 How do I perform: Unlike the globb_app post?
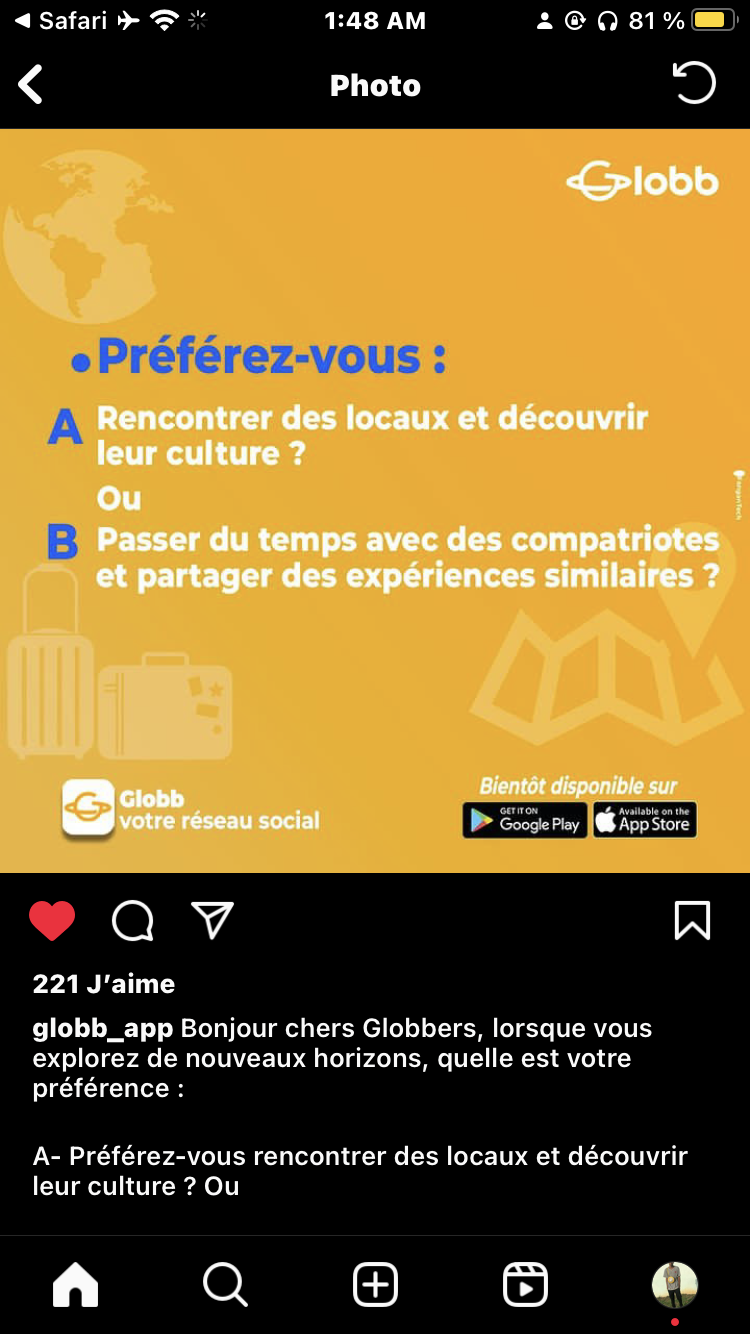click(x=52, y=920)
